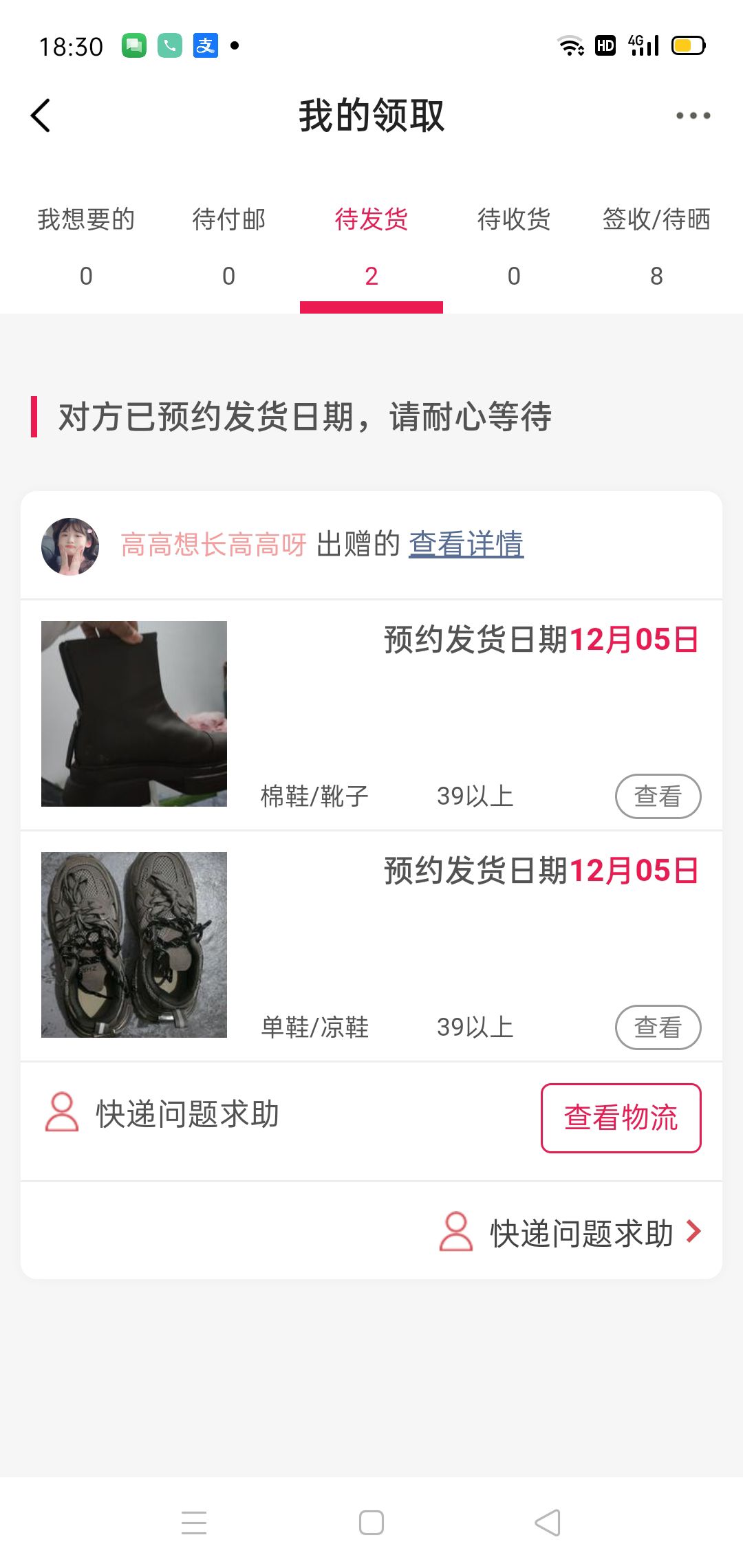Switch to the 我想要的 tab
Screen dimensions: 743x1568
click(86, 244)
